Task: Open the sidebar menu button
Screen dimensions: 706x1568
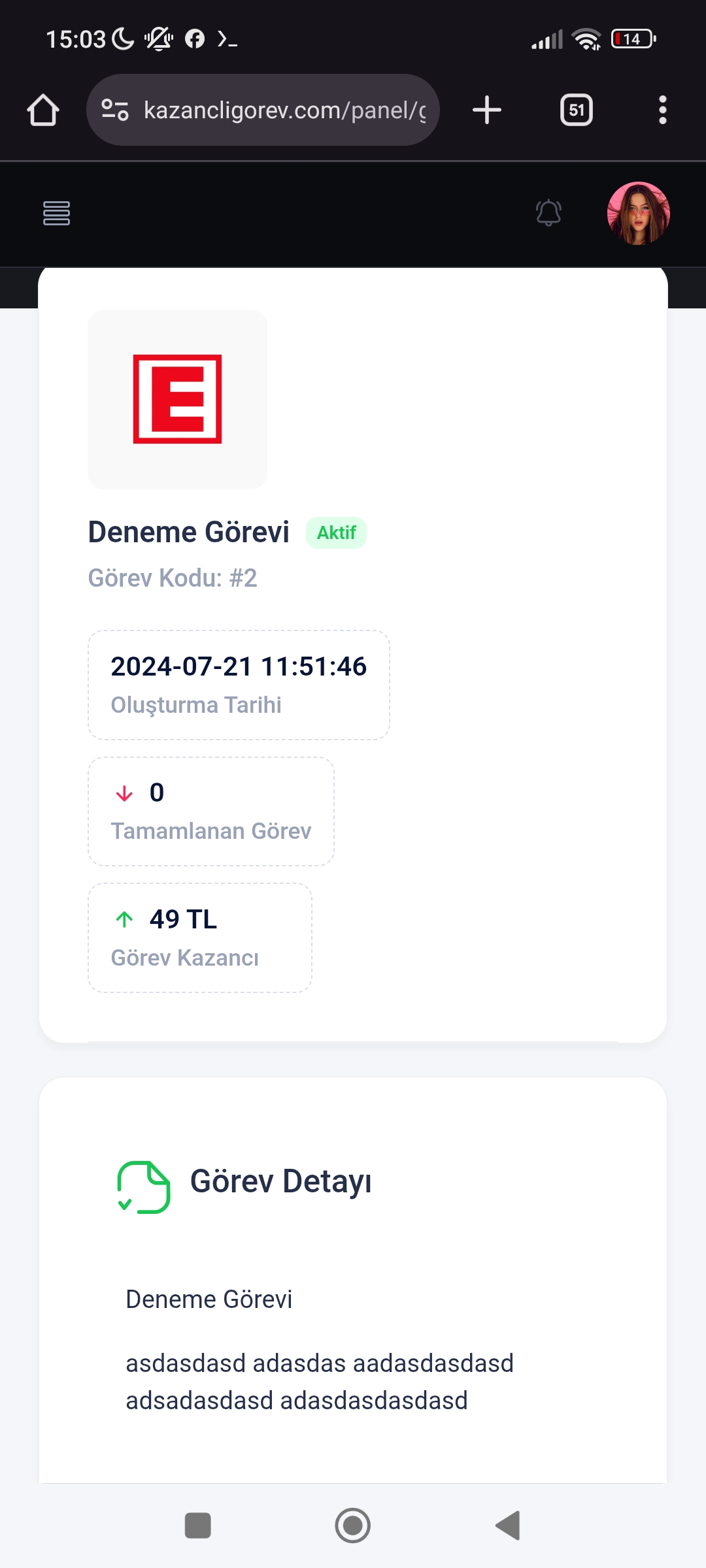Action: coord(56,213)
